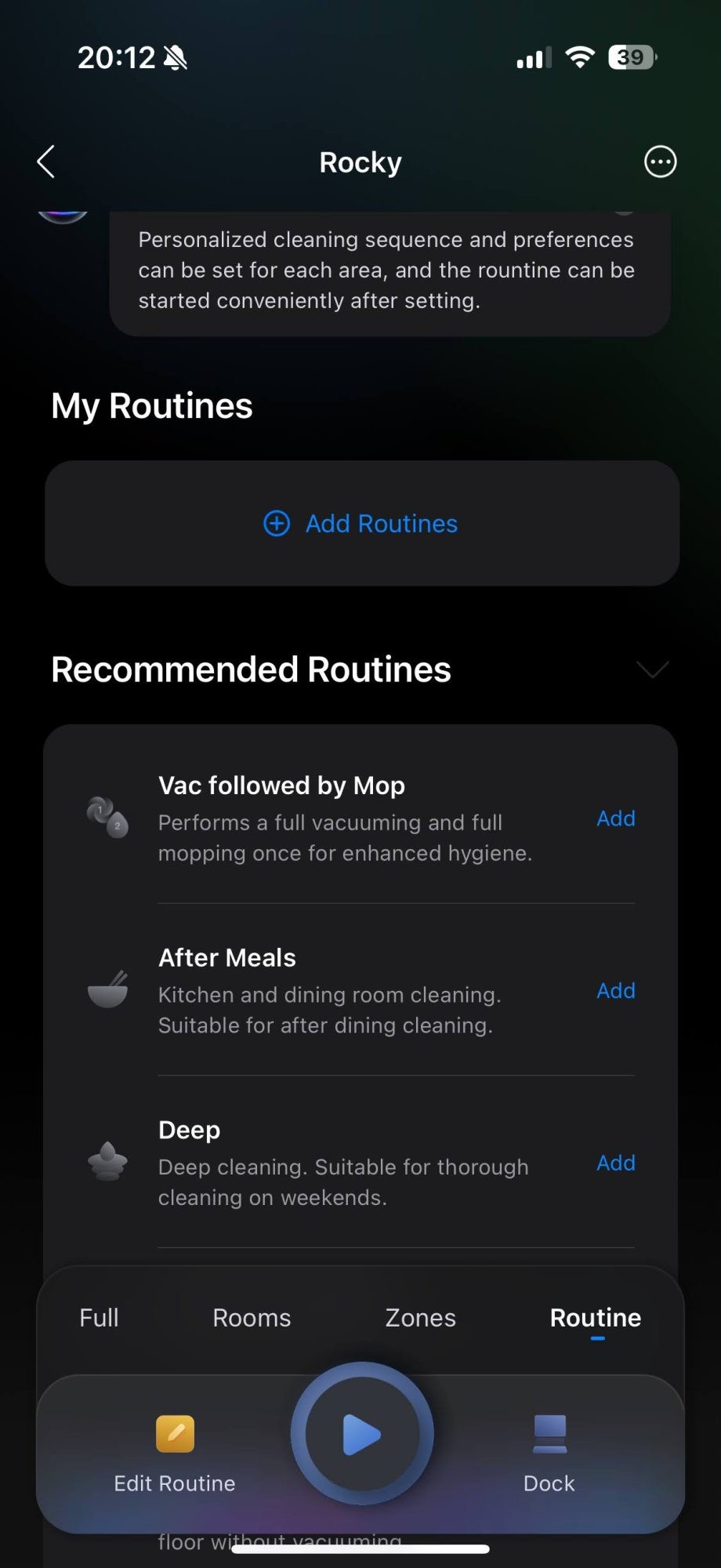Viewport: 721px width, 1568px height.
Task: Open the more options menu
Action: 660,162
